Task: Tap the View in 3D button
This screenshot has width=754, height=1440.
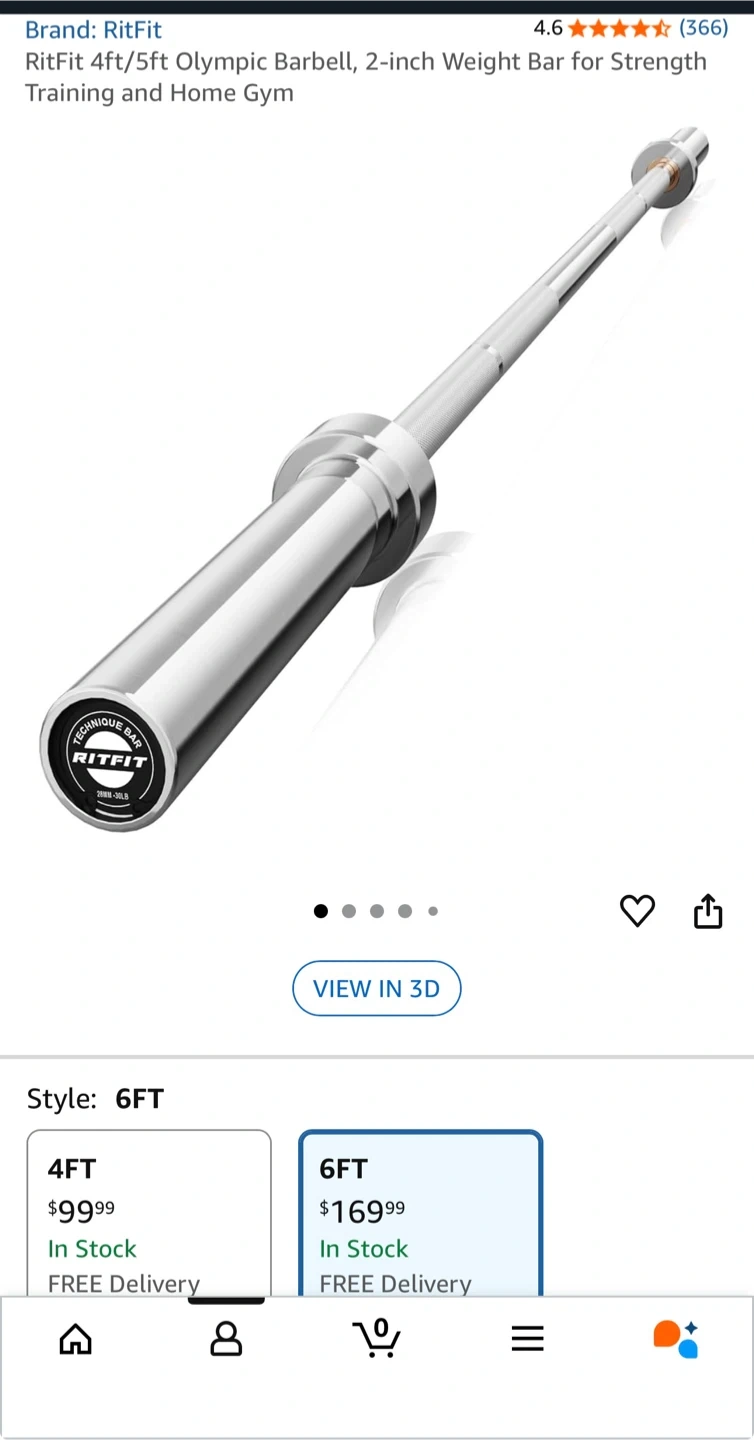Action: (376, 988)
